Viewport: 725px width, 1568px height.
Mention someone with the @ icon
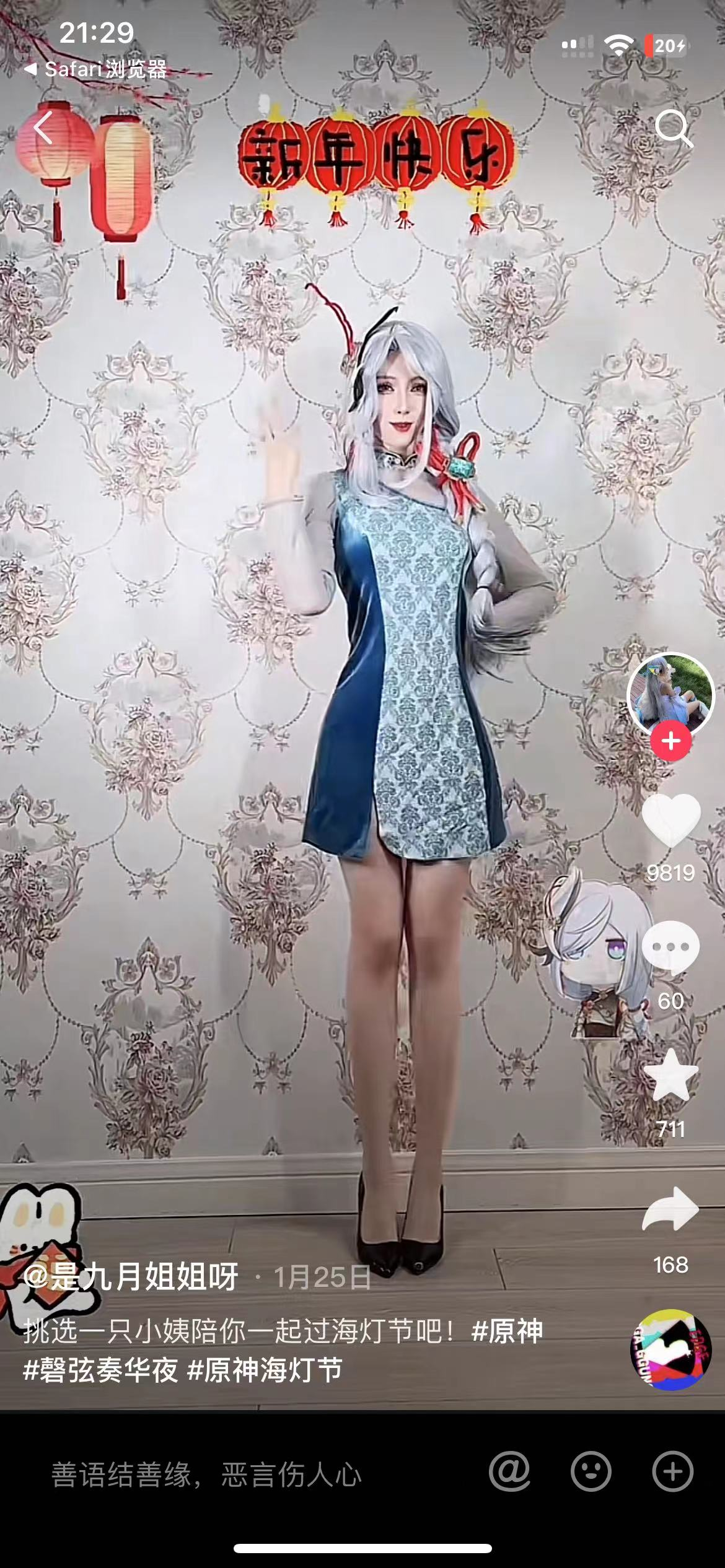509,1471
